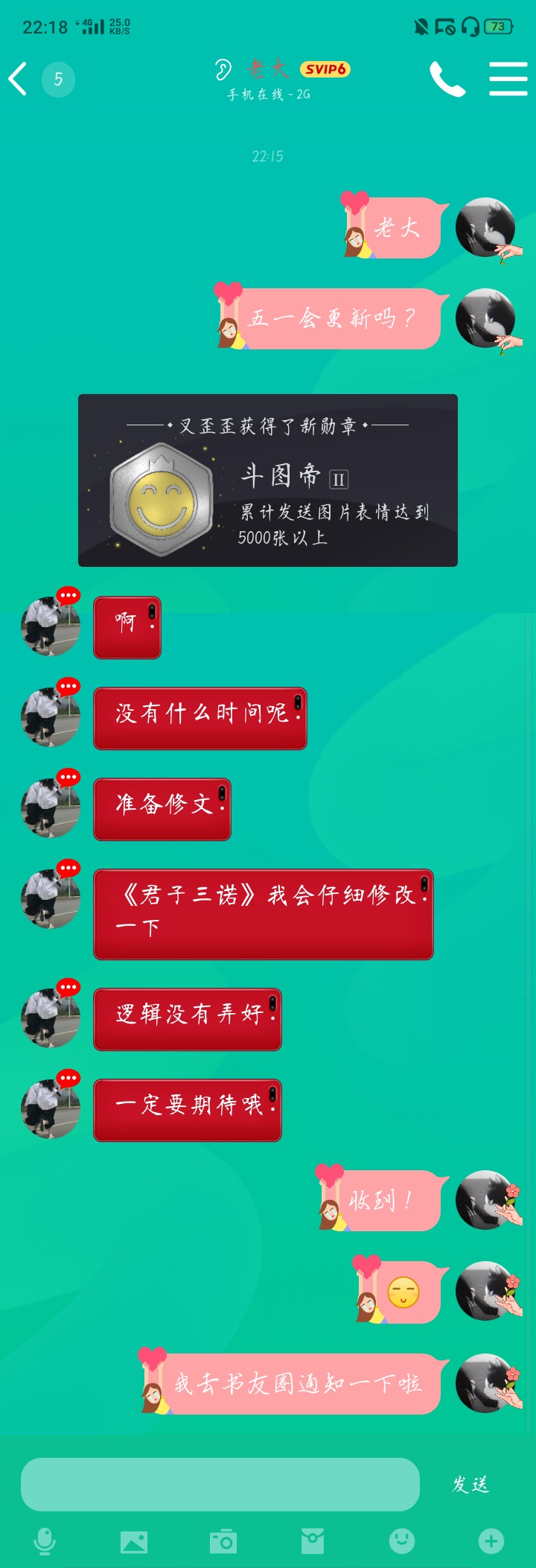This screenshot has height=1568, width=536.
Task: Open the photo gallery picker
Action: tap(134, 1541)
